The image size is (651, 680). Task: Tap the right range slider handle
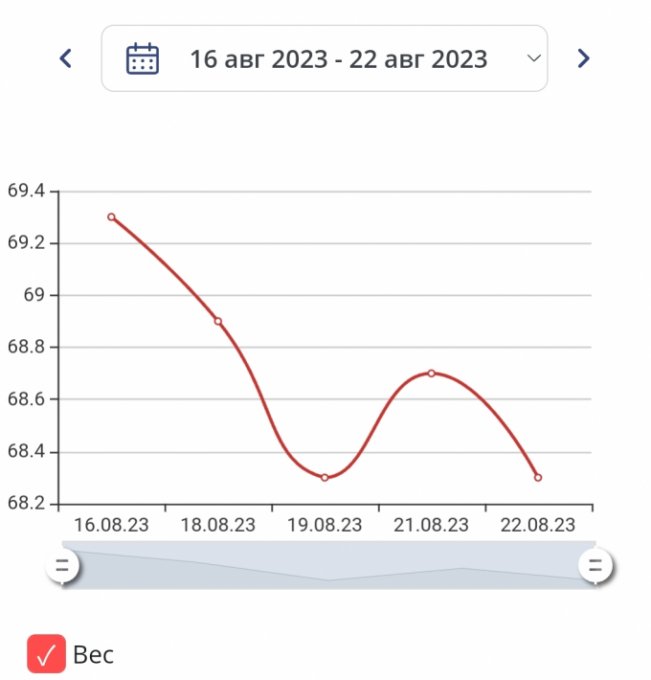(x=595, y=566)
